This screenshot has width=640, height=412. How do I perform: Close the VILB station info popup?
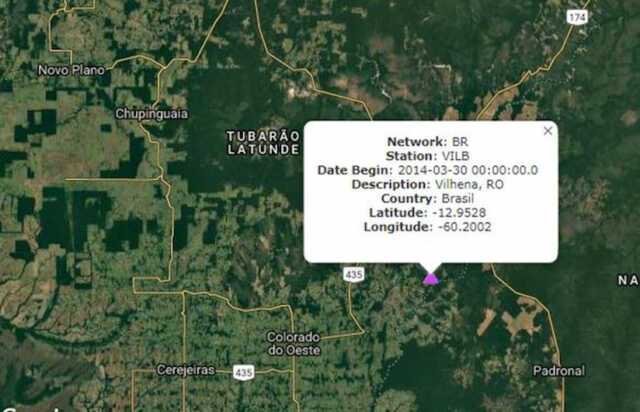[x=547, y=131]
